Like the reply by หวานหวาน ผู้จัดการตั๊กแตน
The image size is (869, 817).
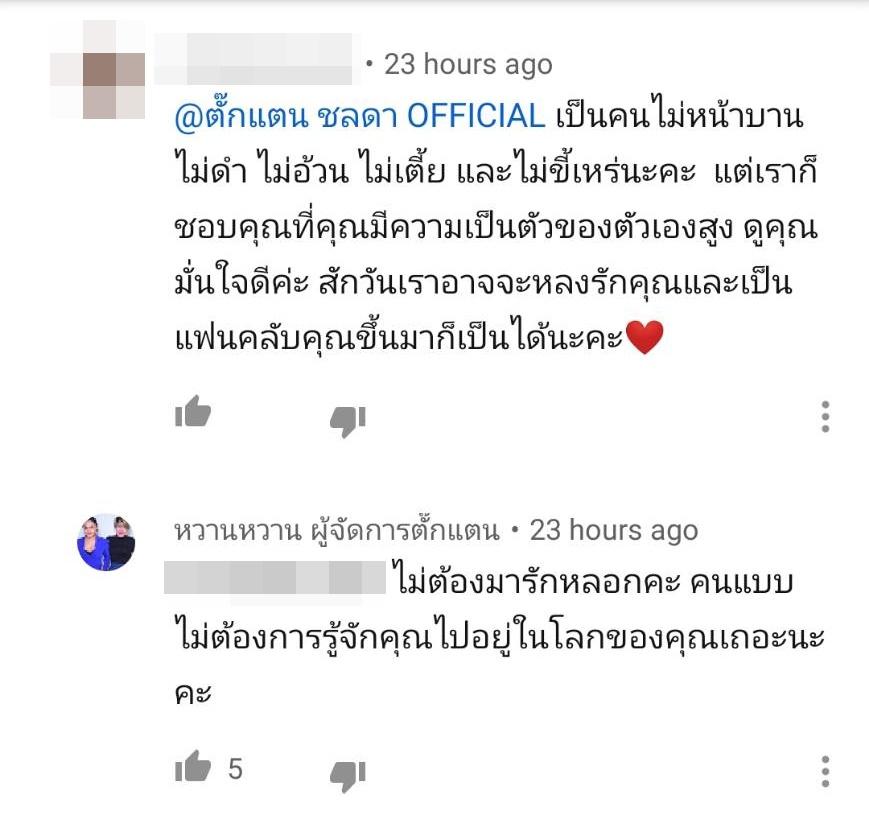pyautogui.click(x=192, y=767)
